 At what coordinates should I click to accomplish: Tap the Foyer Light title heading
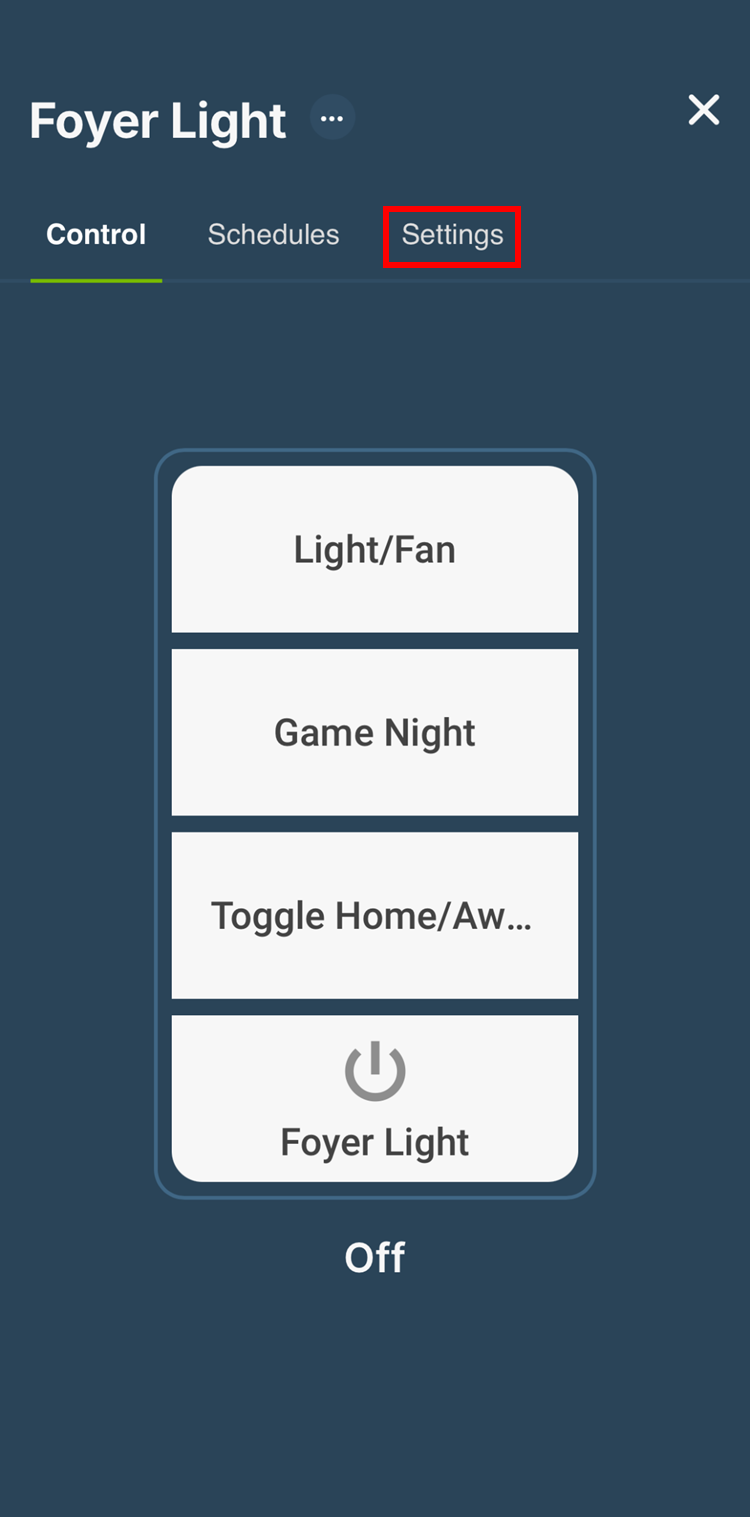pyautogui.click(x=156, y=120)
